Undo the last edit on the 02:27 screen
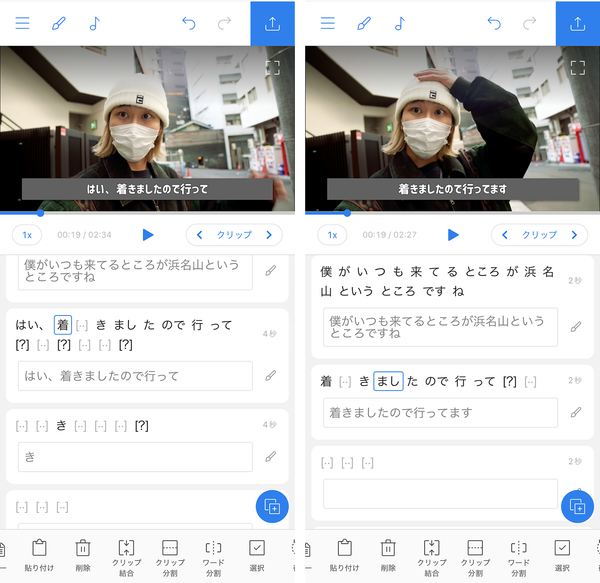 pyautogui.click(x=494, y=24)
